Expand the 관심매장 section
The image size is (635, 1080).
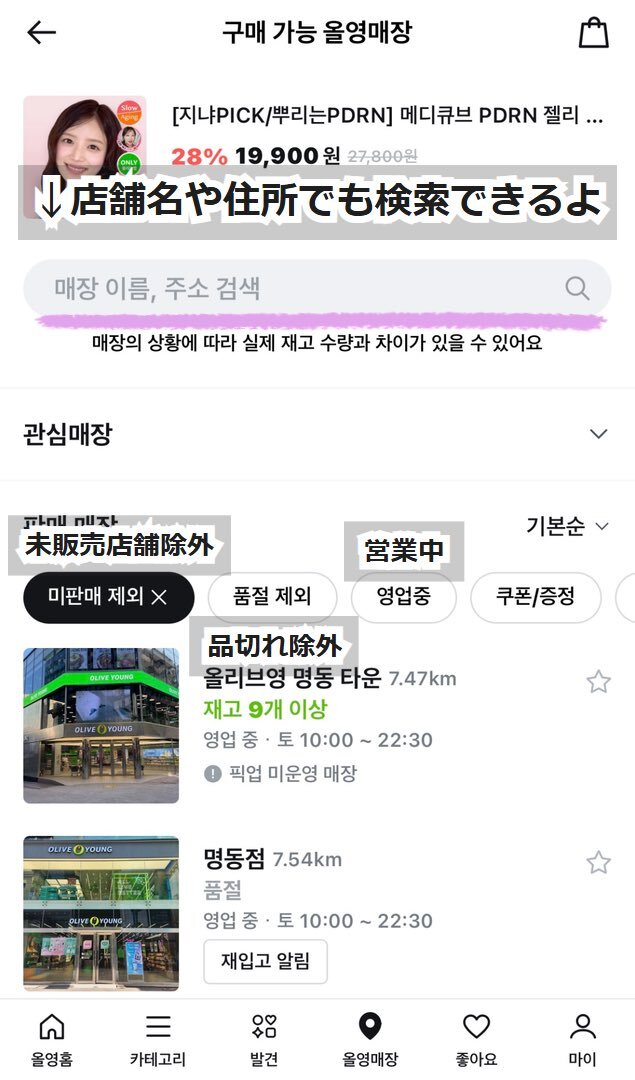click(x=598, y=434)
